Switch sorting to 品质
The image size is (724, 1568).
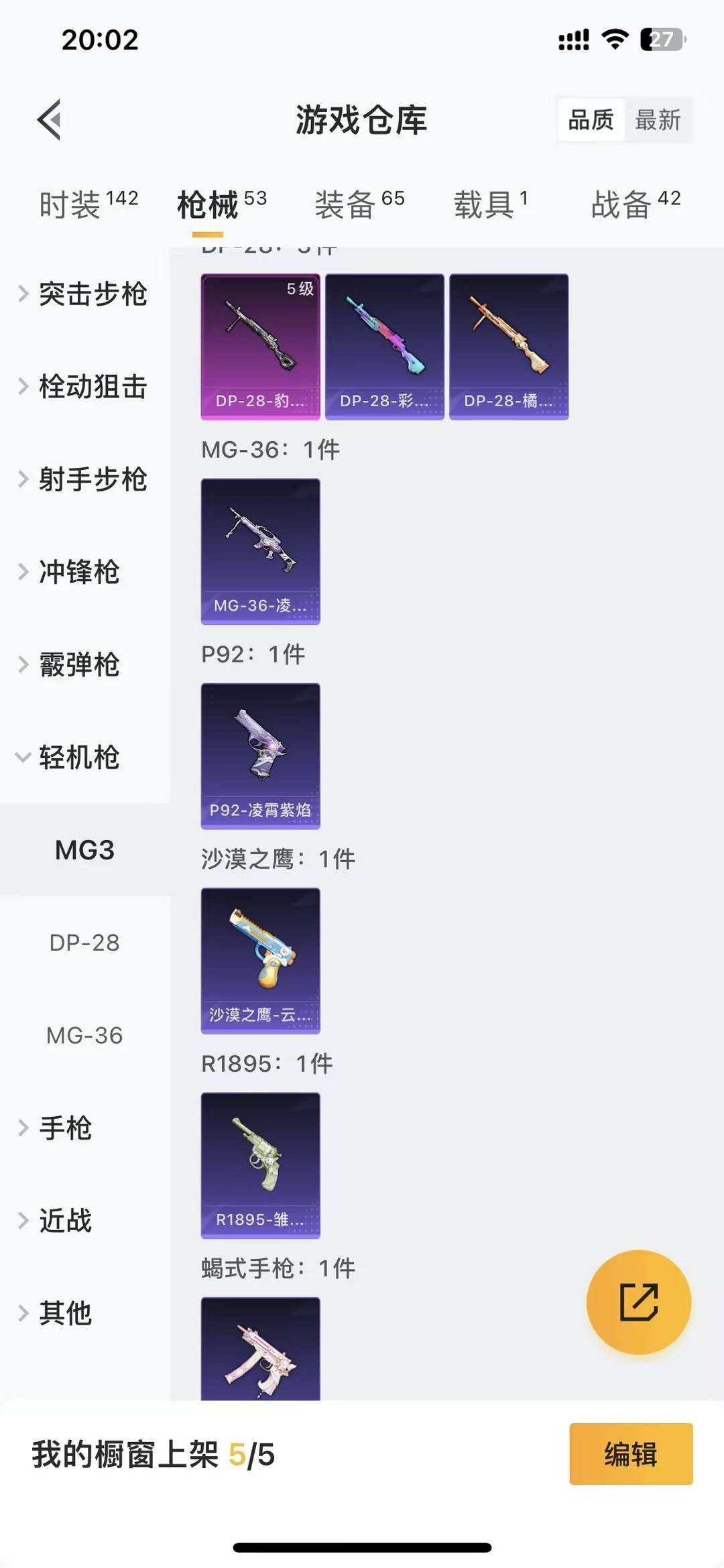coord(589,119)
